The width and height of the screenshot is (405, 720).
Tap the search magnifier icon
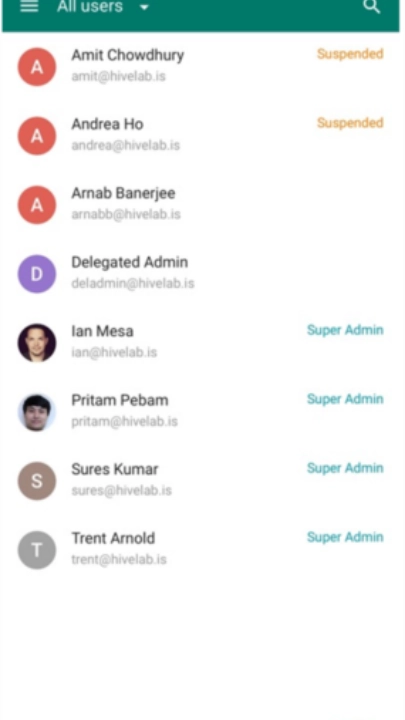tap(371, 6)
